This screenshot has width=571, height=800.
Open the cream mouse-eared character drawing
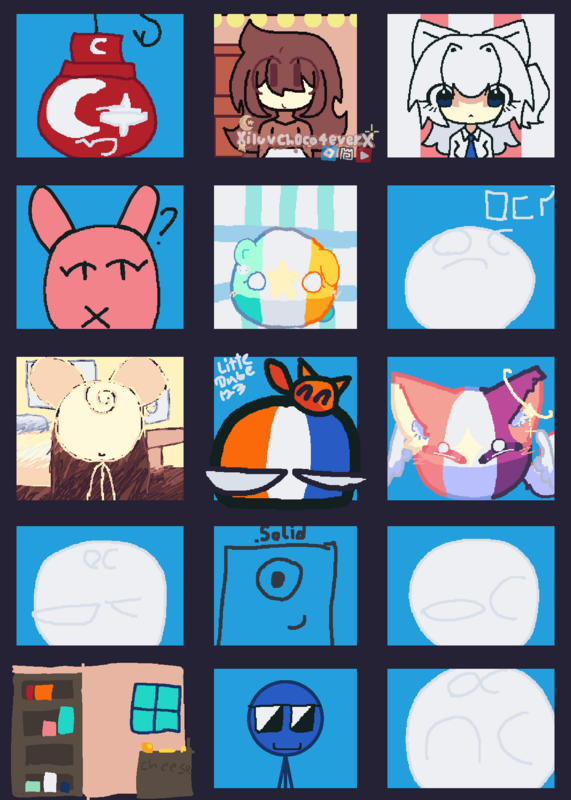100,429
